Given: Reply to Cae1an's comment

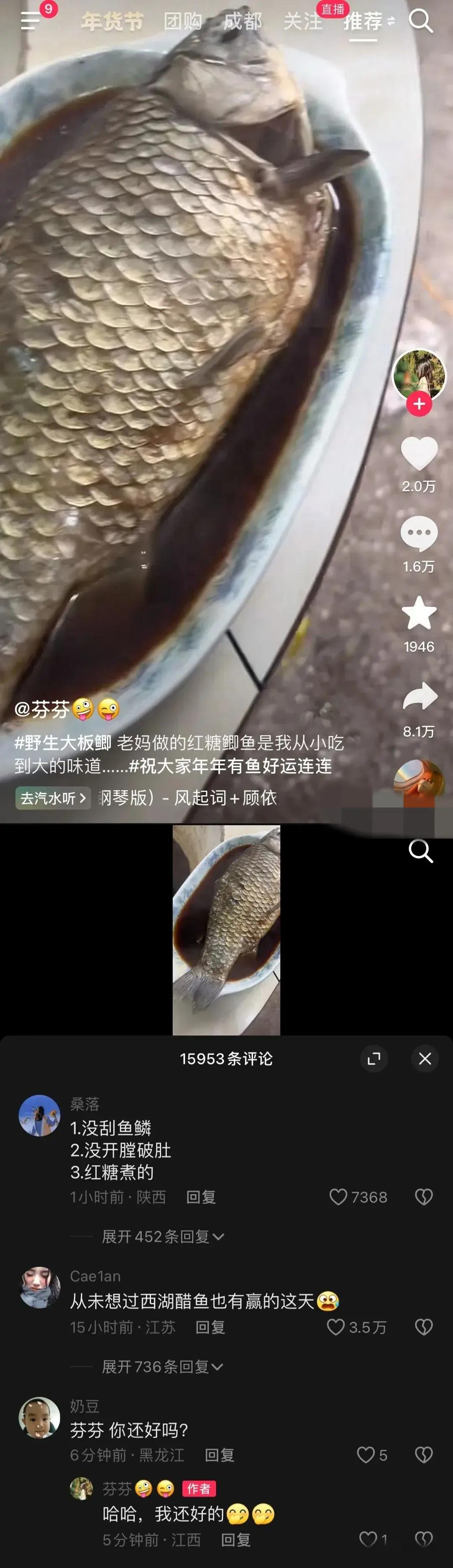Looking at the screenshot, I should pos(210,1327).
